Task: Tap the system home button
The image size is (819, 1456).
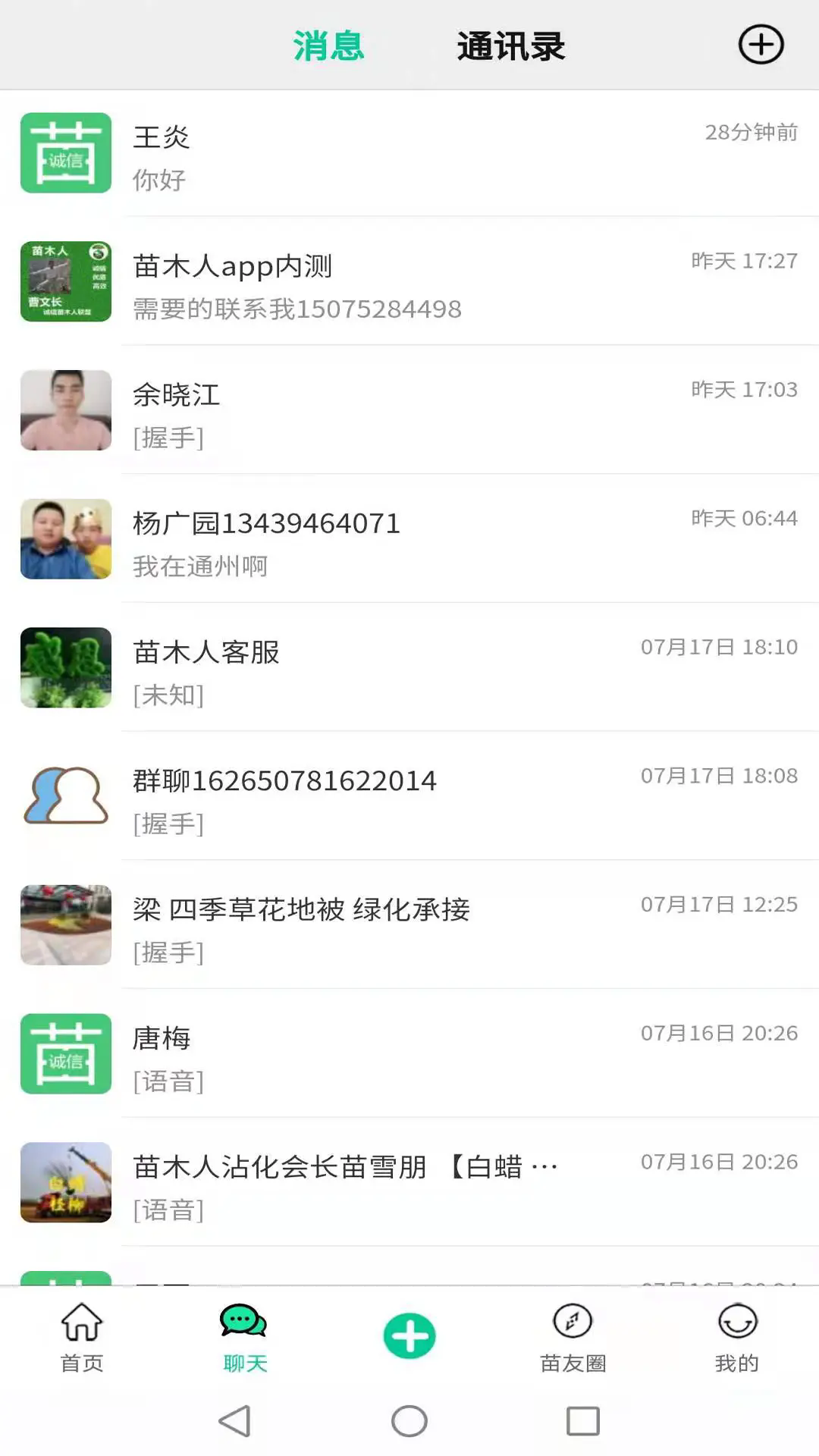Action: pyautogui.click(x=409, y=1421)
